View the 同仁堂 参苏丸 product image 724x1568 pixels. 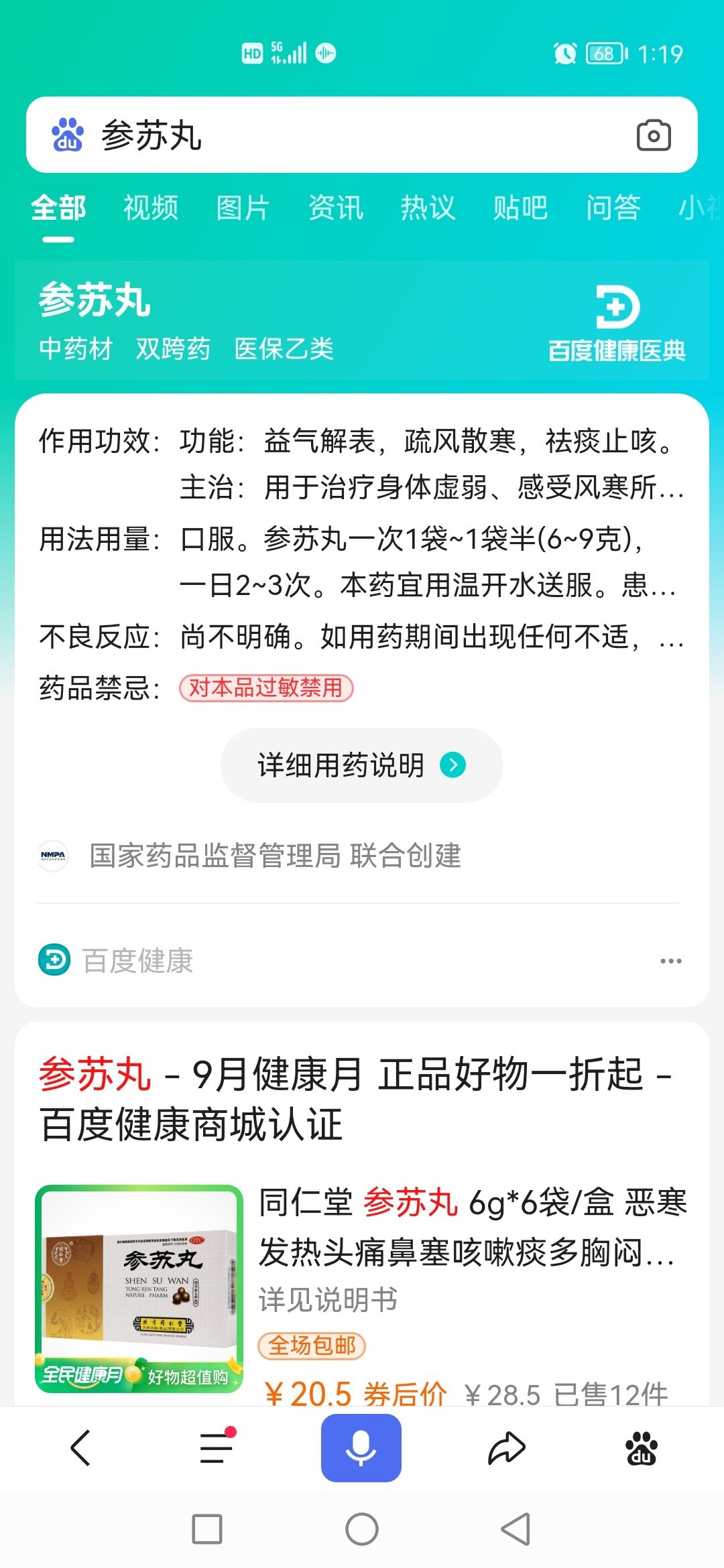coord(139,1288)
